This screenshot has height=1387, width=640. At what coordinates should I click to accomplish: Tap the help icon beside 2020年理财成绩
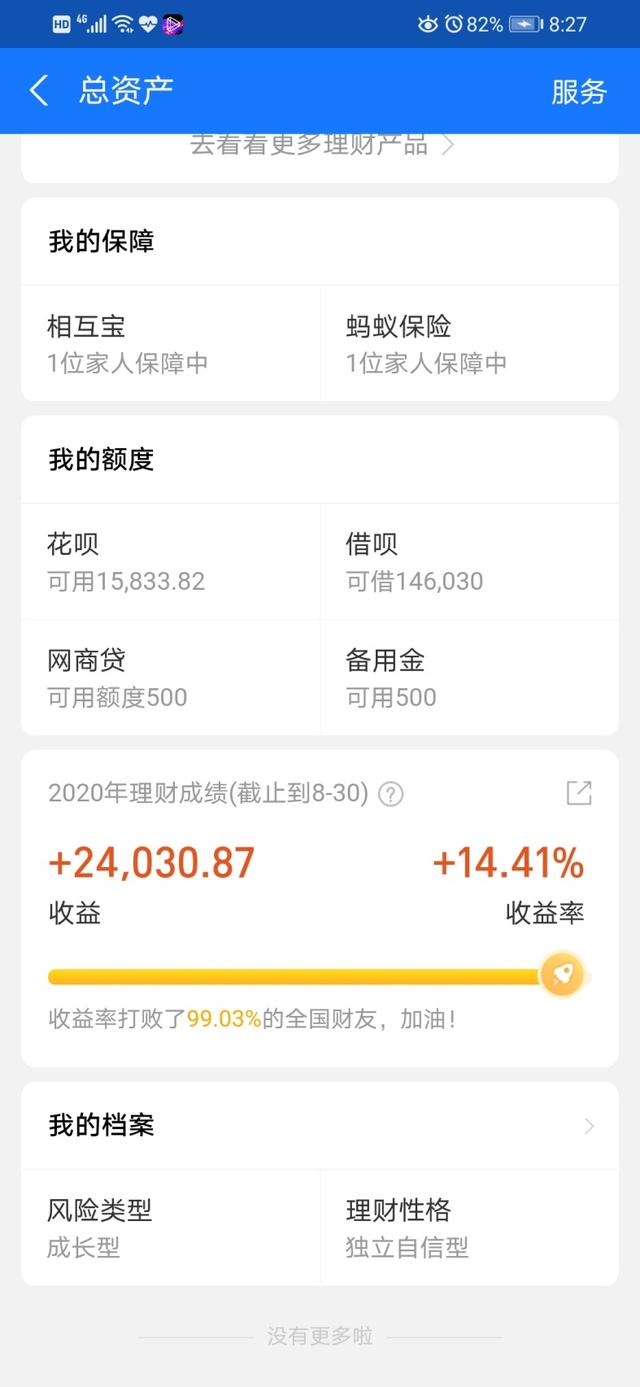(x=392, y=795)
